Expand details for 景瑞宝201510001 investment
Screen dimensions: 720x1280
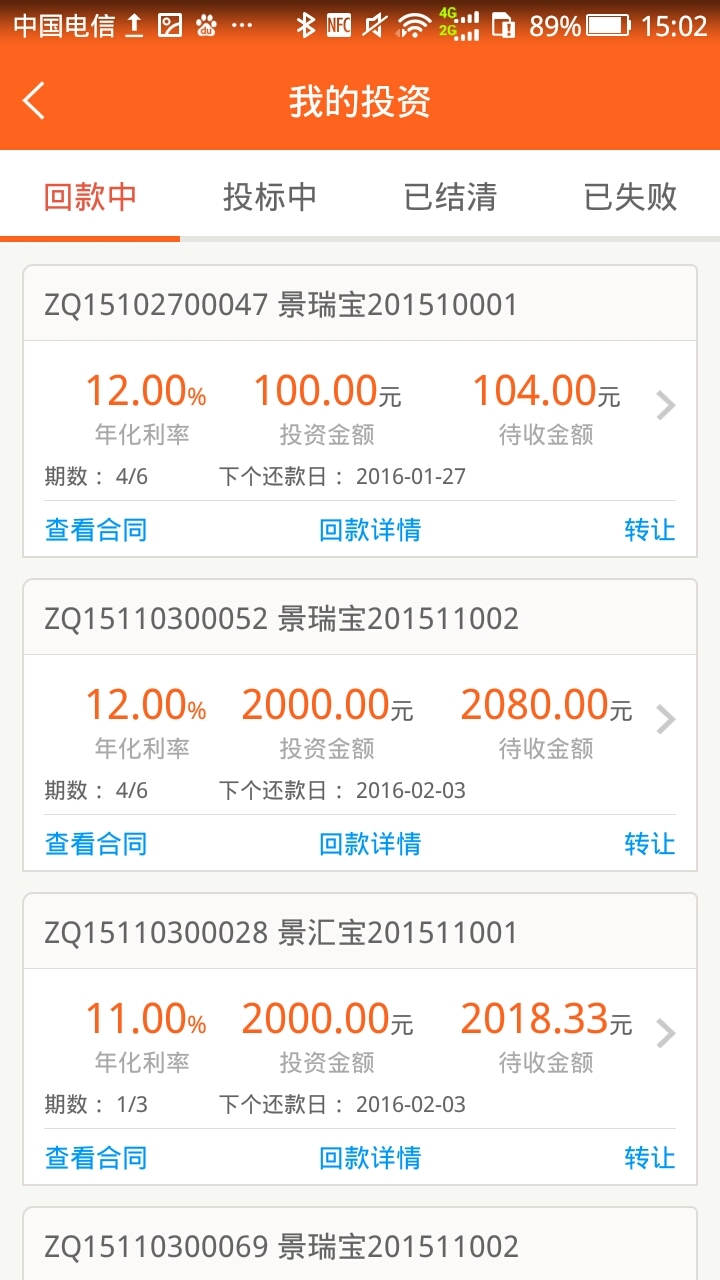pos(664,405)
